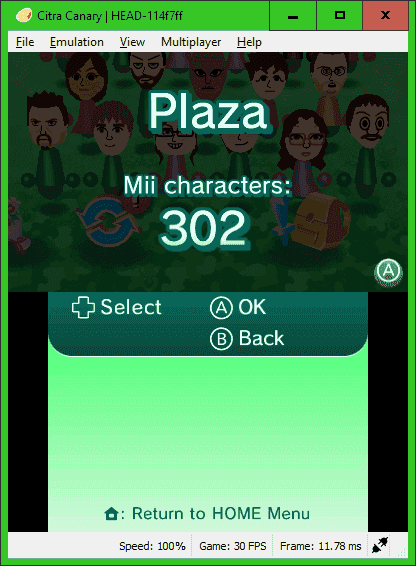Screen dimensions: 416x566
Task: Click the multiplayer connection plug icon
Action: 380,545
